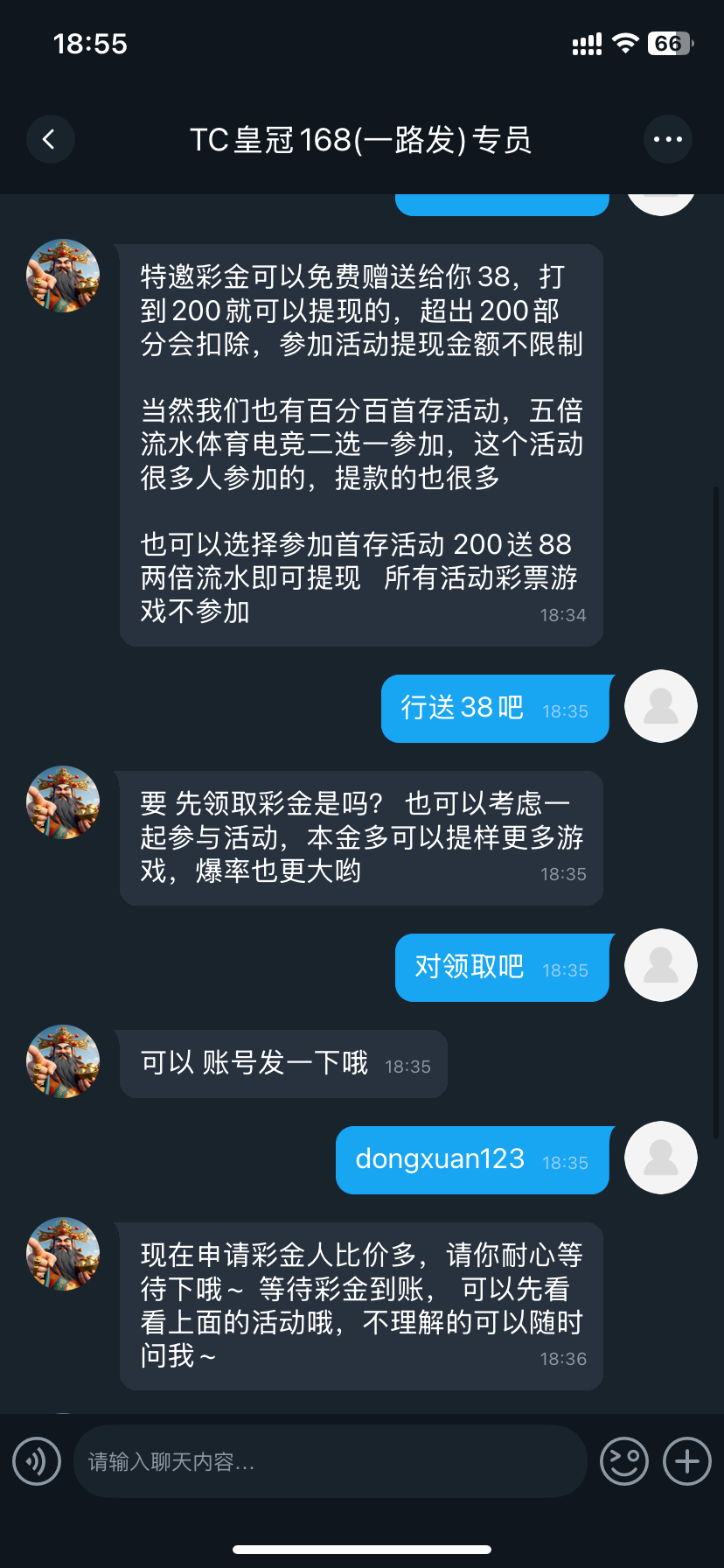Open the emoji picker
This screenshot has width=724, height=1568.
click(624, 1461)
